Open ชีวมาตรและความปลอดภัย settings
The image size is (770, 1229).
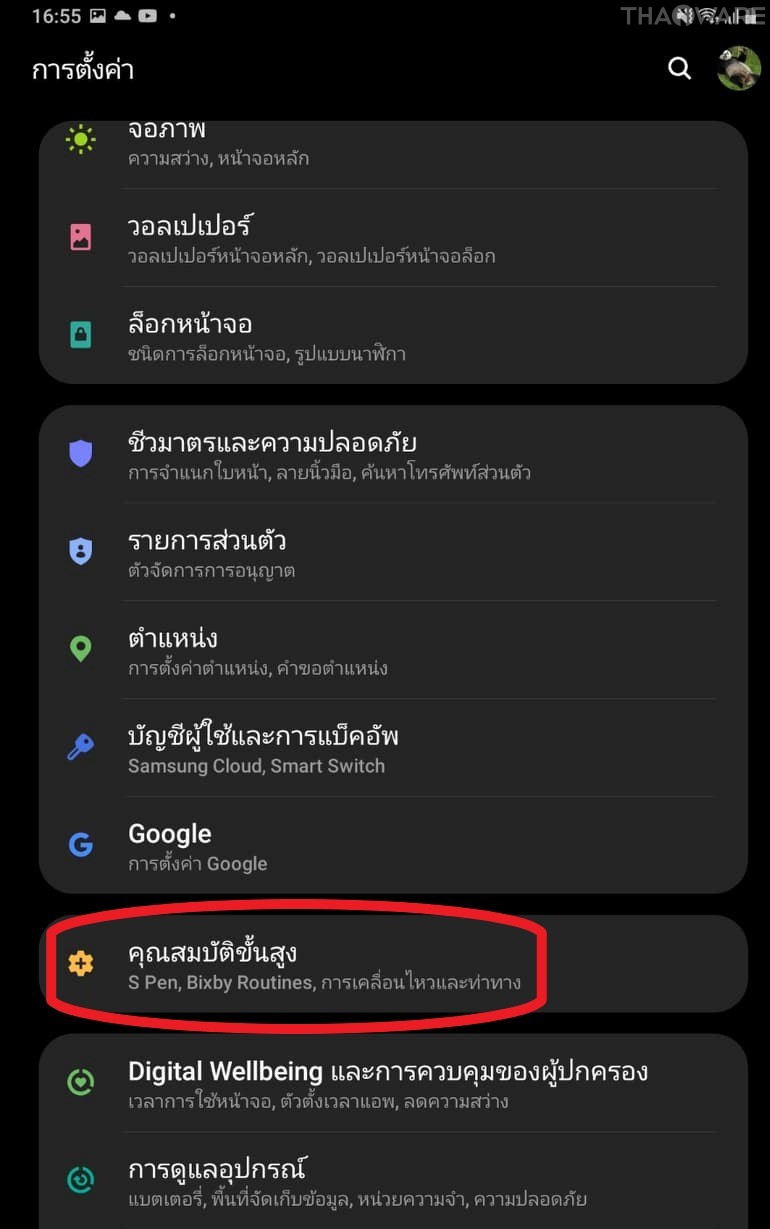393,455
